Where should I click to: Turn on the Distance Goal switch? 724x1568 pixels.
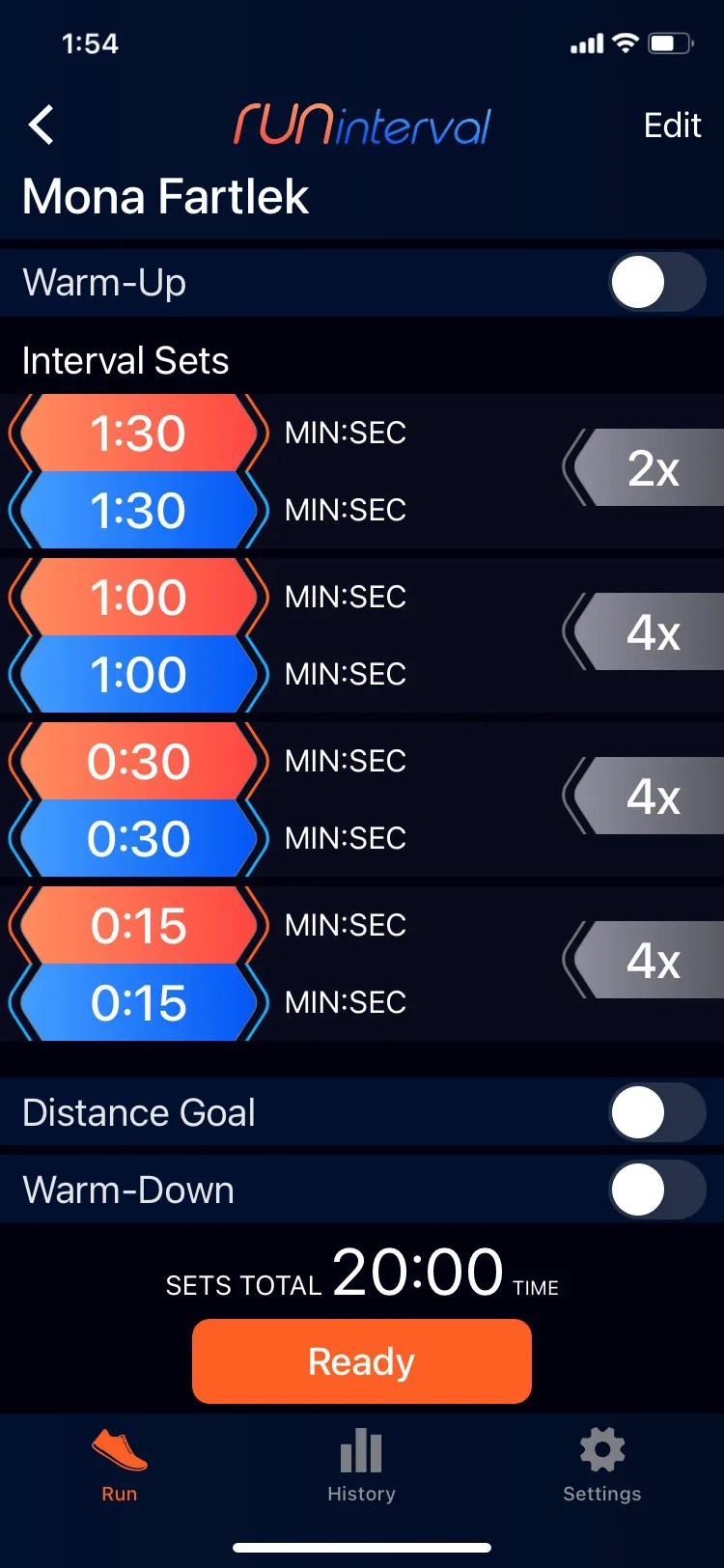(x=657, y=1111)
